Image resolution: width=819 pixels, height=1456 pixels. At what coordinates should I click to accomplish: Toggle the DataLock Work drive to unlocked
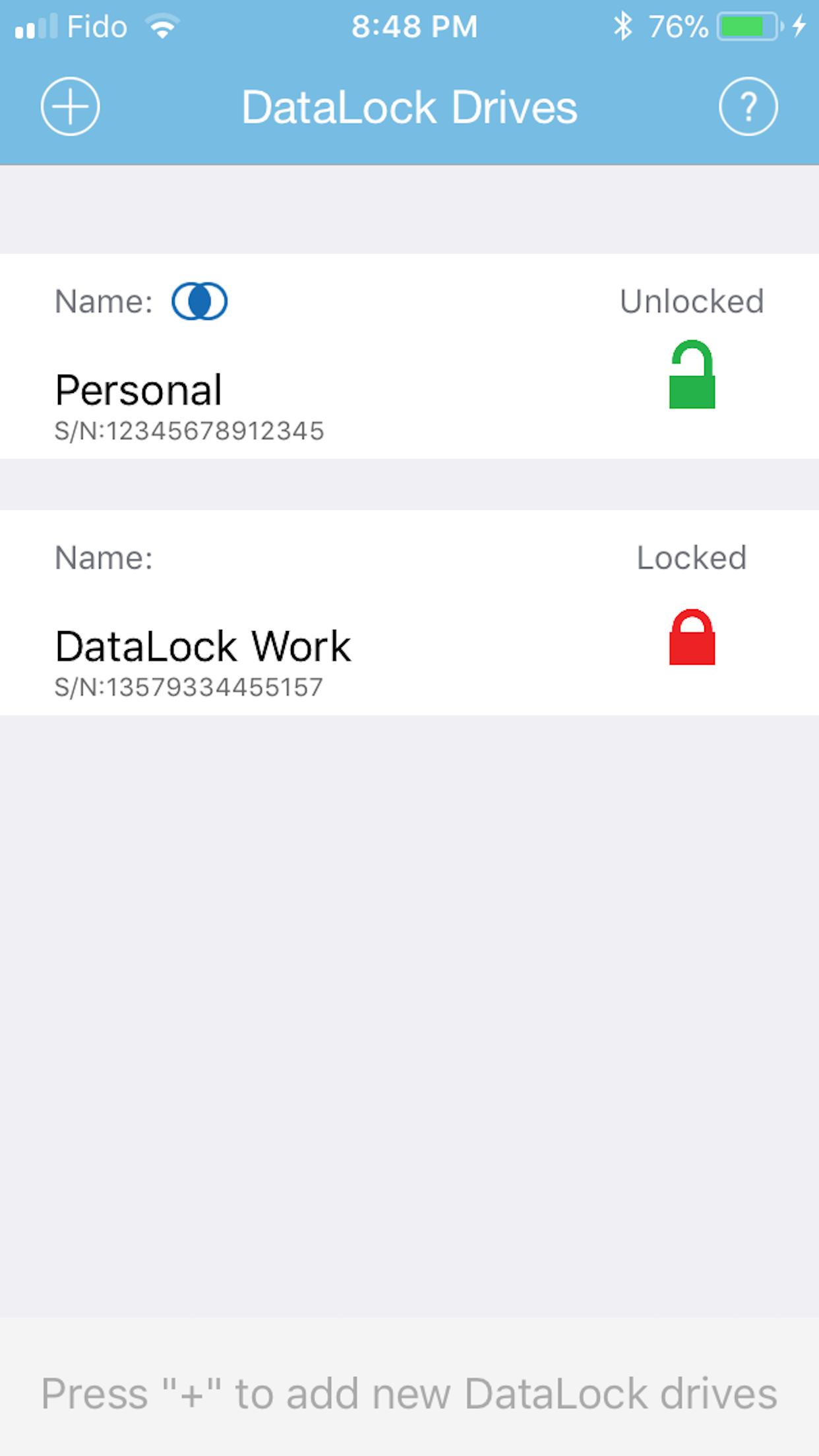click(692, 638)
